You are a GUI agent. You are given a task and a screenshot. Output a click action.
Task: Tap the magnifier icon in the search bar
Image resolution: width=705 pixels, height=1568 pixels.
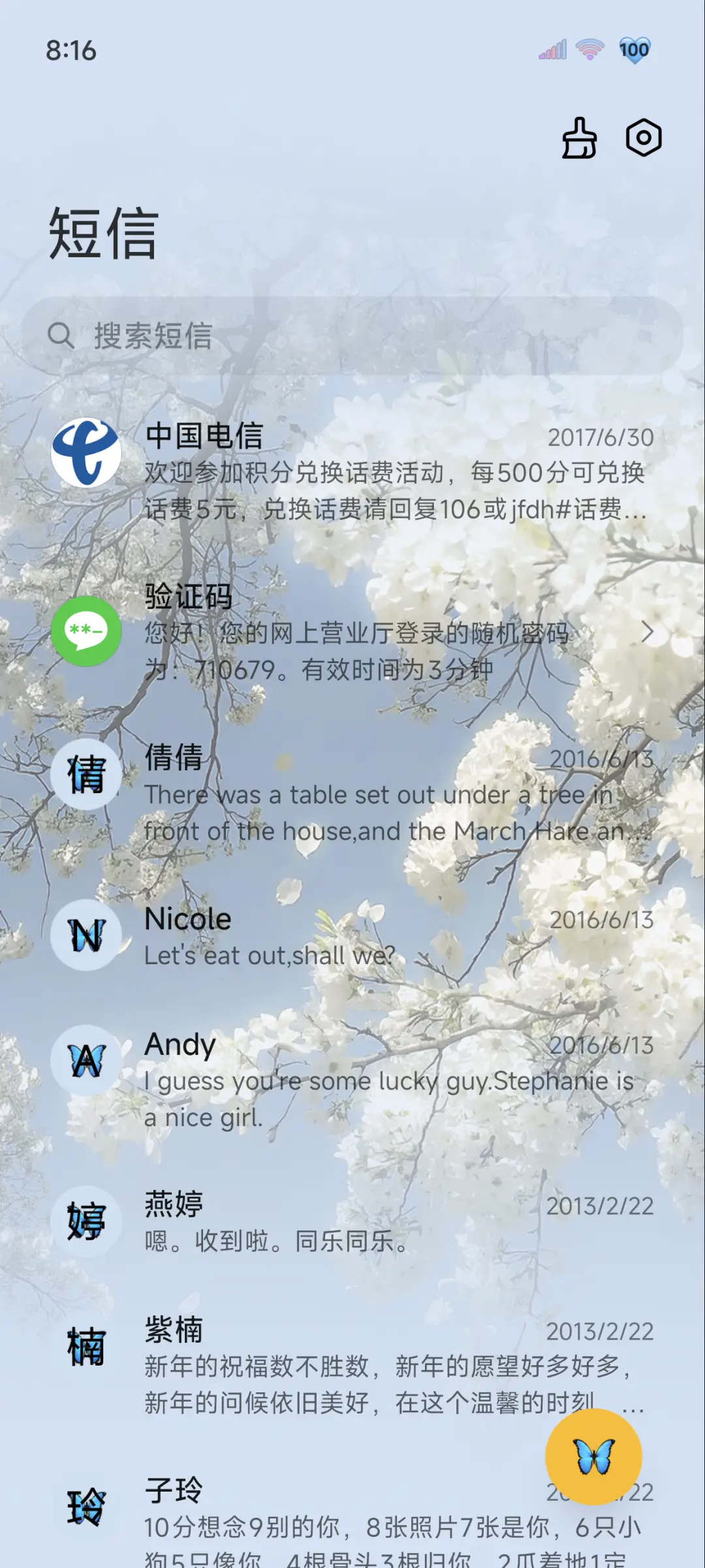pos(62,336)
